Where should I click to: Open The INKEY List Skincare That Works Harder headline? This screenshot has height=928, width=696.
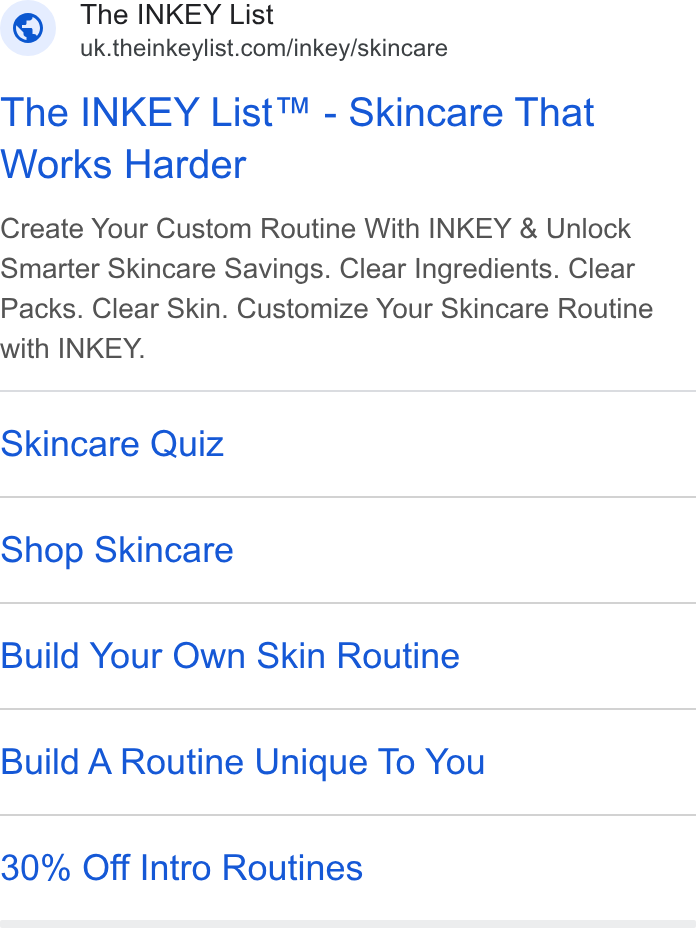(297, 138)
